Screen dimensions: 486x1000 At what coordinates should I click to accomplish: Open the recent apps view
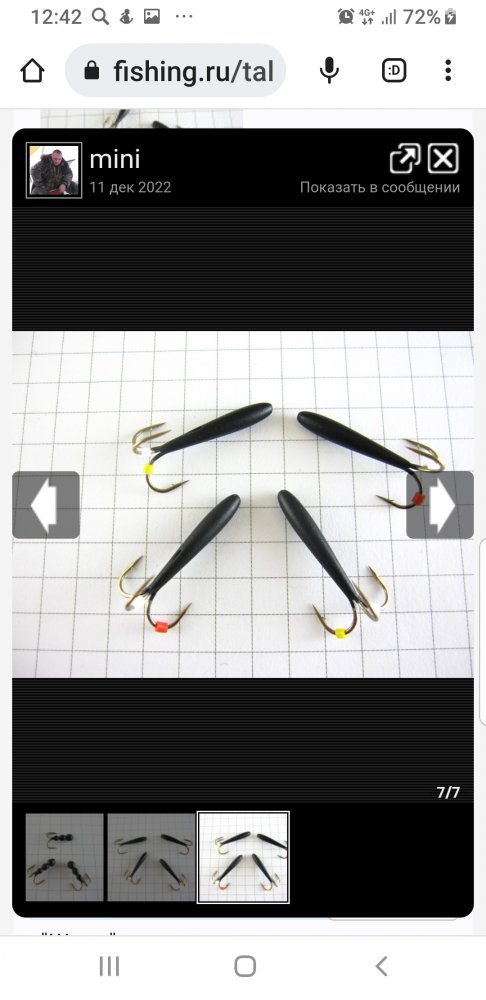[109, 967]
